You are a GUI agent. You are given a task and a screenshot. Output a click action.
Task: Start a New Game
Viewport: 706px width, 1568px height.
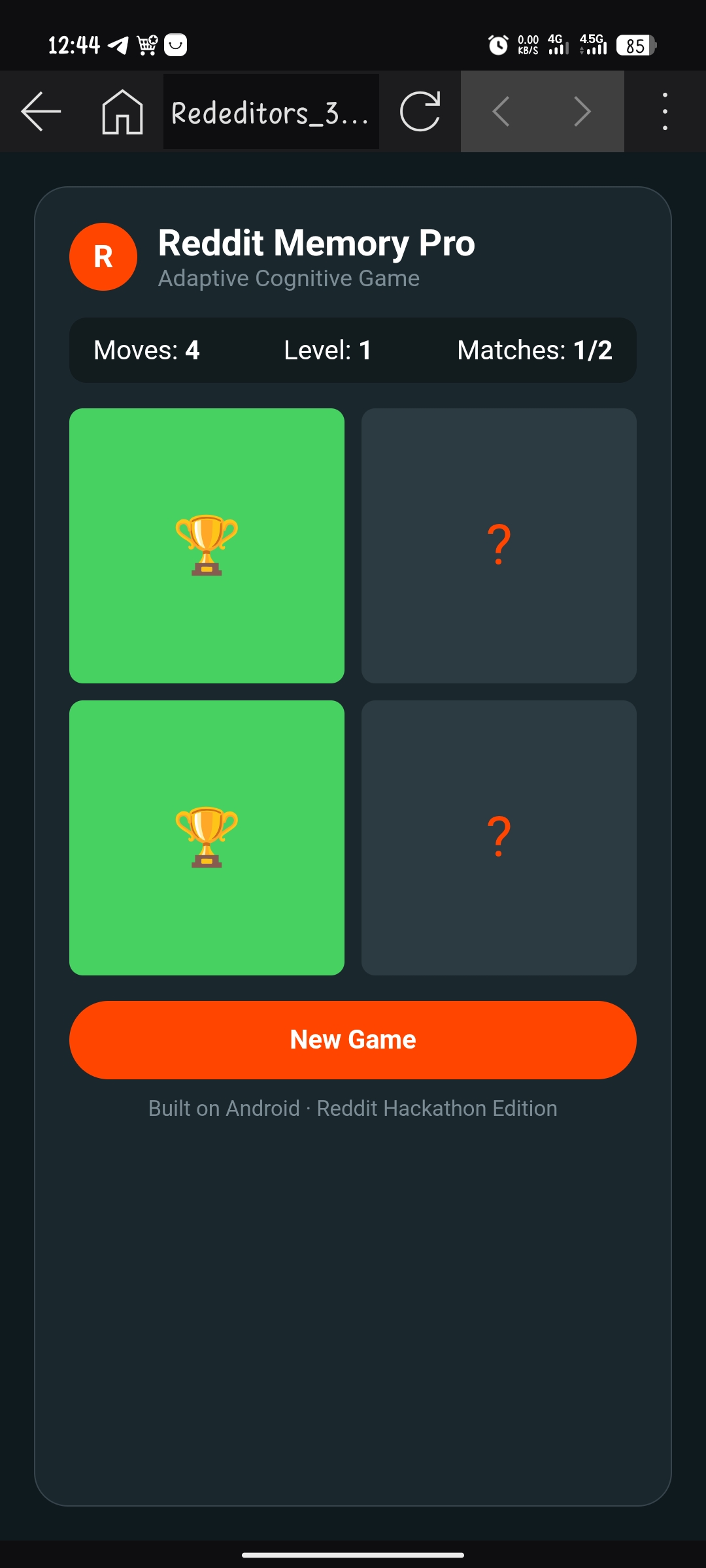click(353, 1040)
